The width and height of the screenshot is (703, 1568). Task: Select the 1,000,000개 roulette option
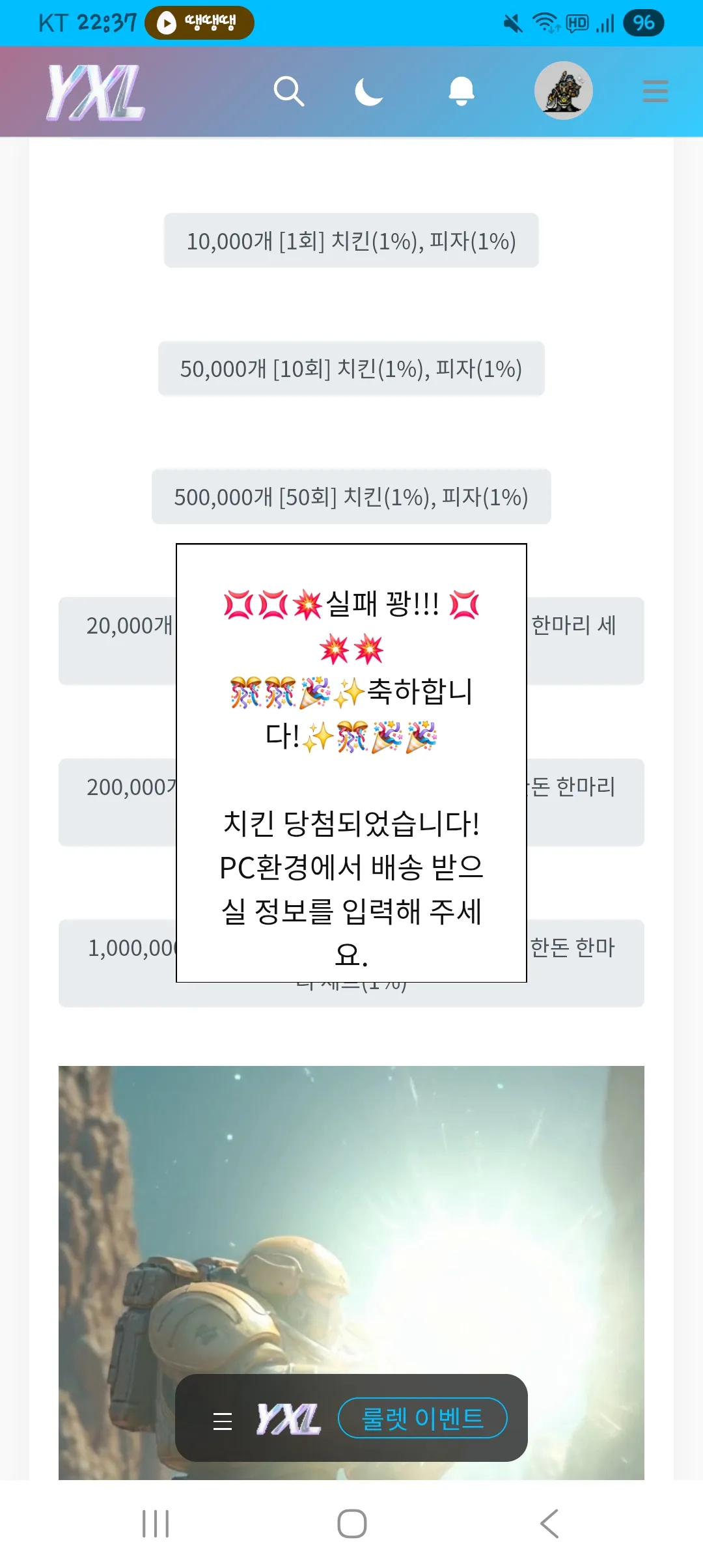(x=117, y=962)
